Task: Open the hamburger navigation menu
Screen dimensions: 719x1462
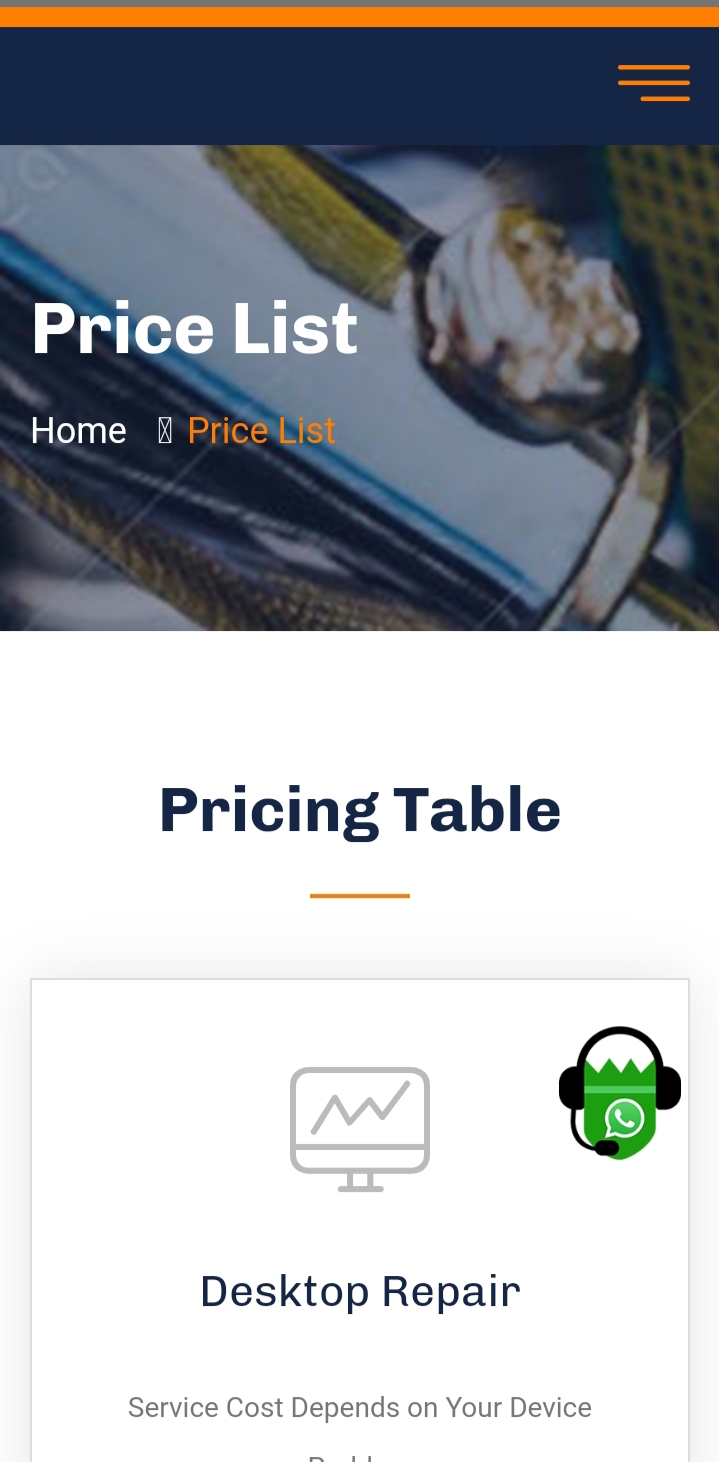Action: pyautogui.click(x=654, y=83)
